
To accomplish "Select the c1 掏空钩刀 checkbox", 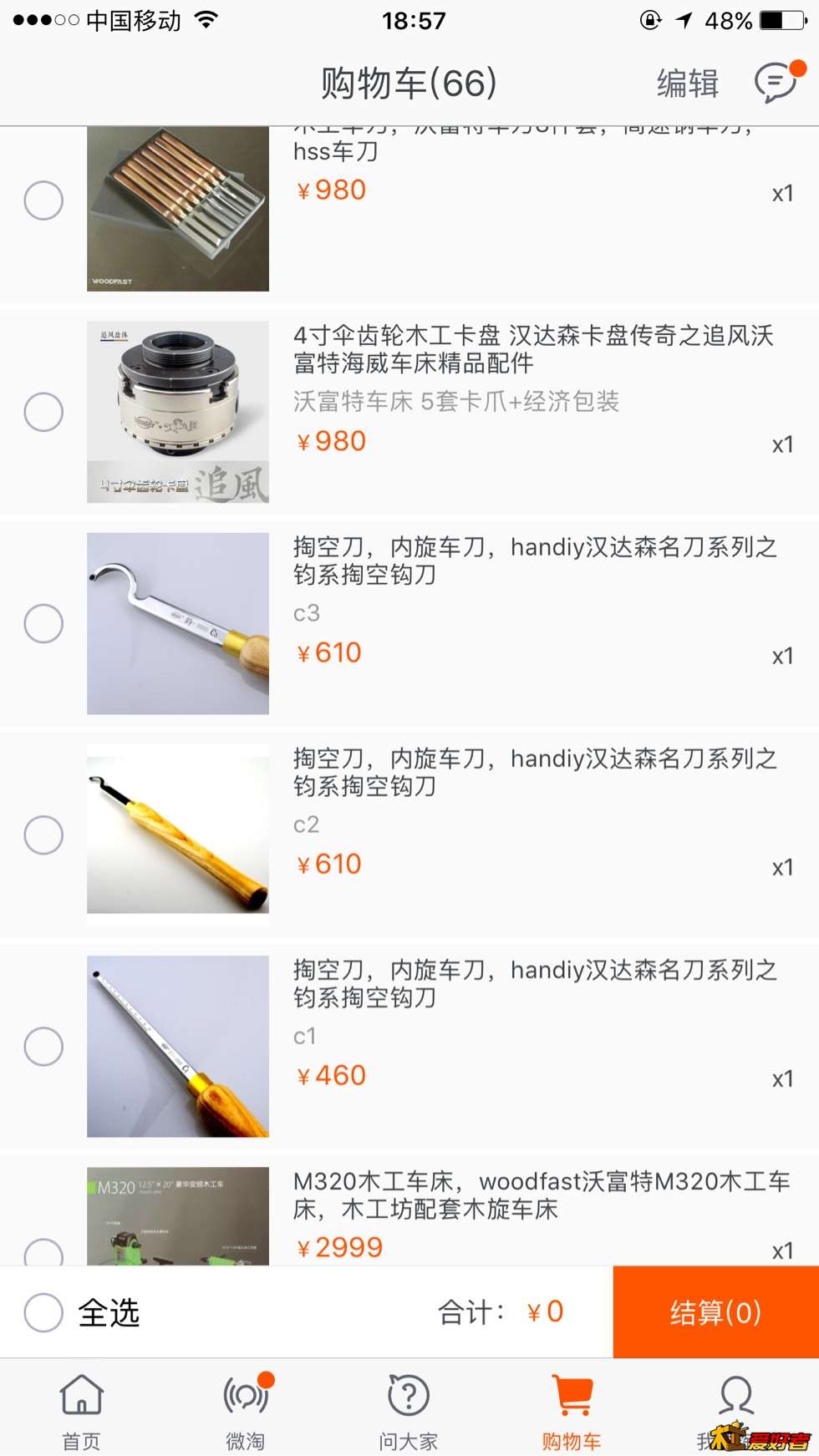I will pyautogui.click(x=43, y=1046).
